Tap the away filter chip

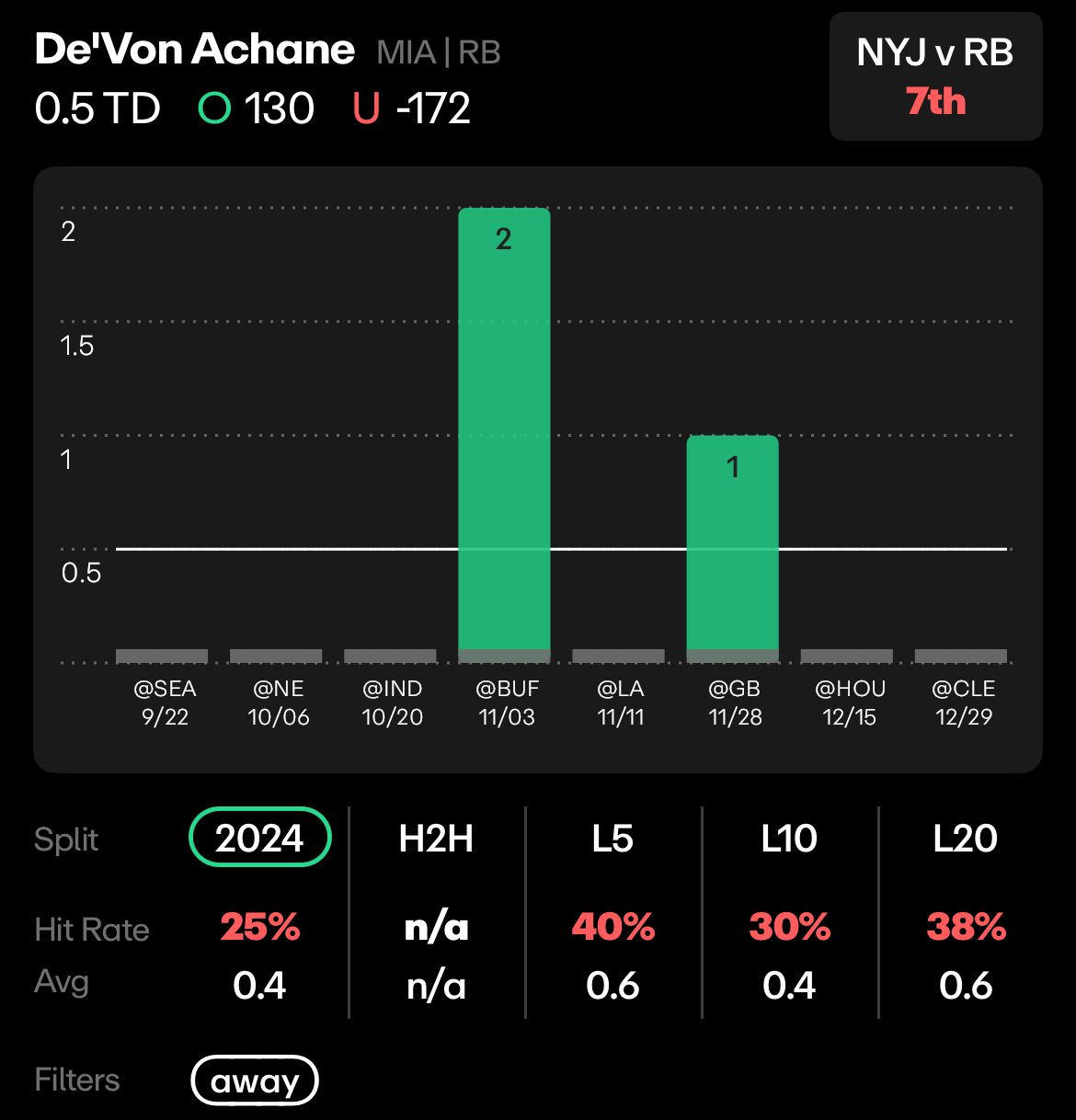tap(255, 1080)
